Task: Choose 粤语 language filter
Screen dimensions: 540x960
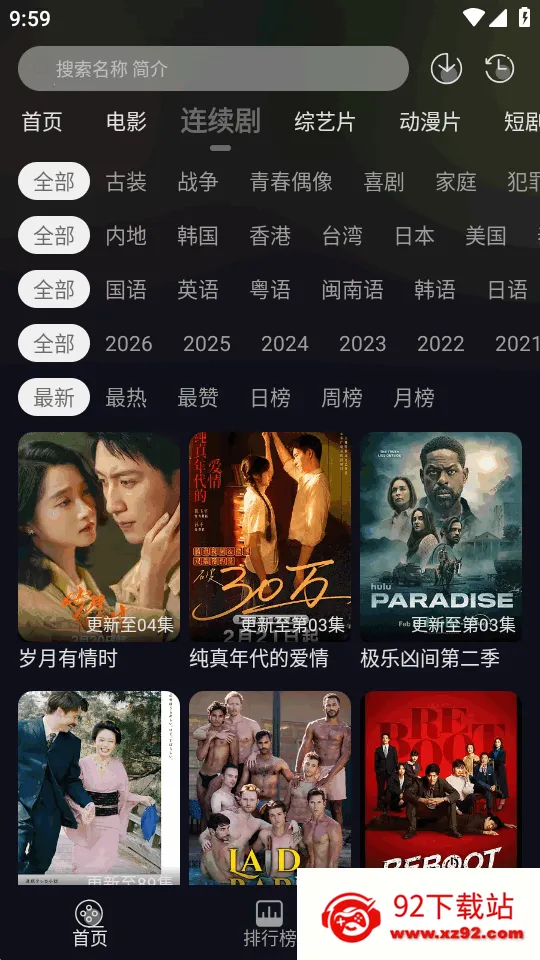Action: [x=270, y=290]
